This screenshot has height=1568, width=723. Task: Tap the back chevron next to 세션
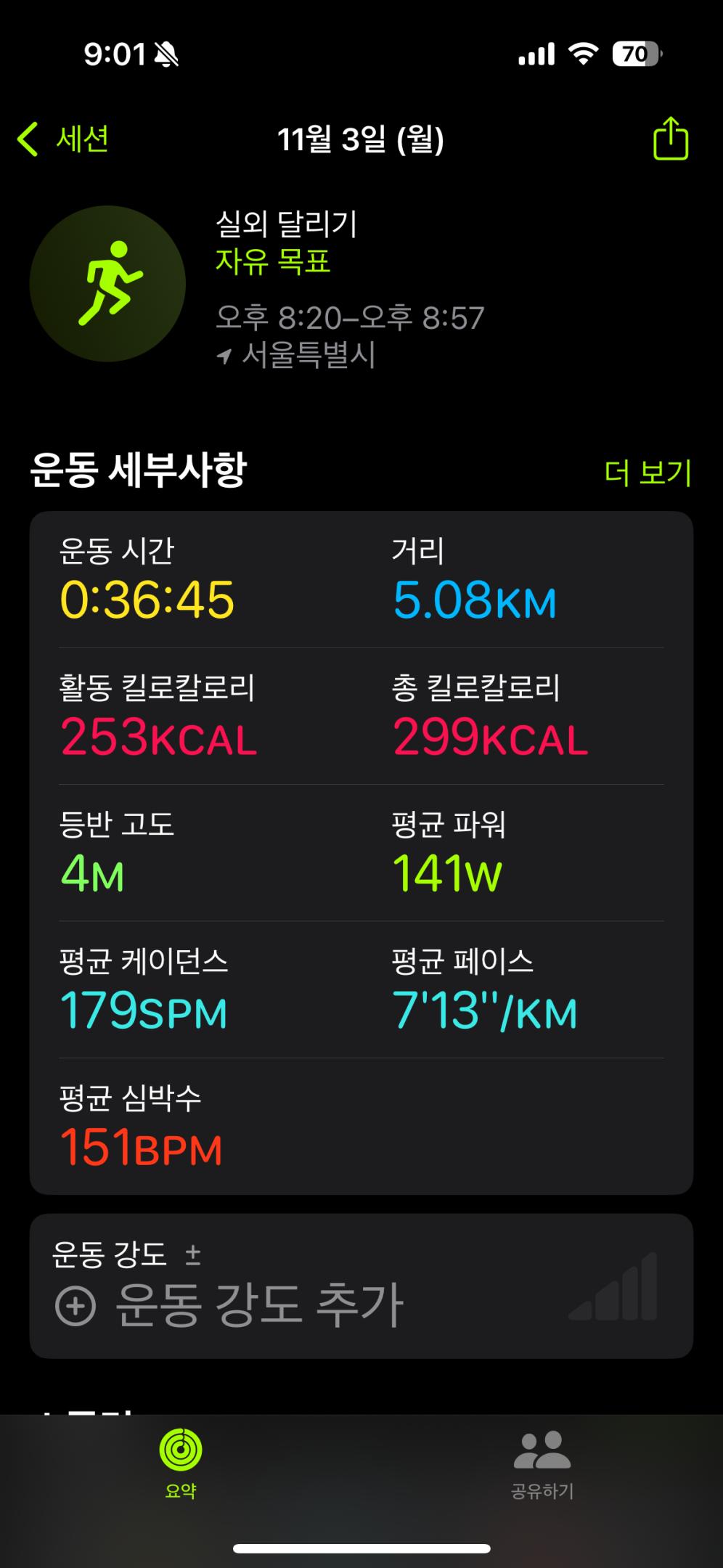[x=28, y=138]
